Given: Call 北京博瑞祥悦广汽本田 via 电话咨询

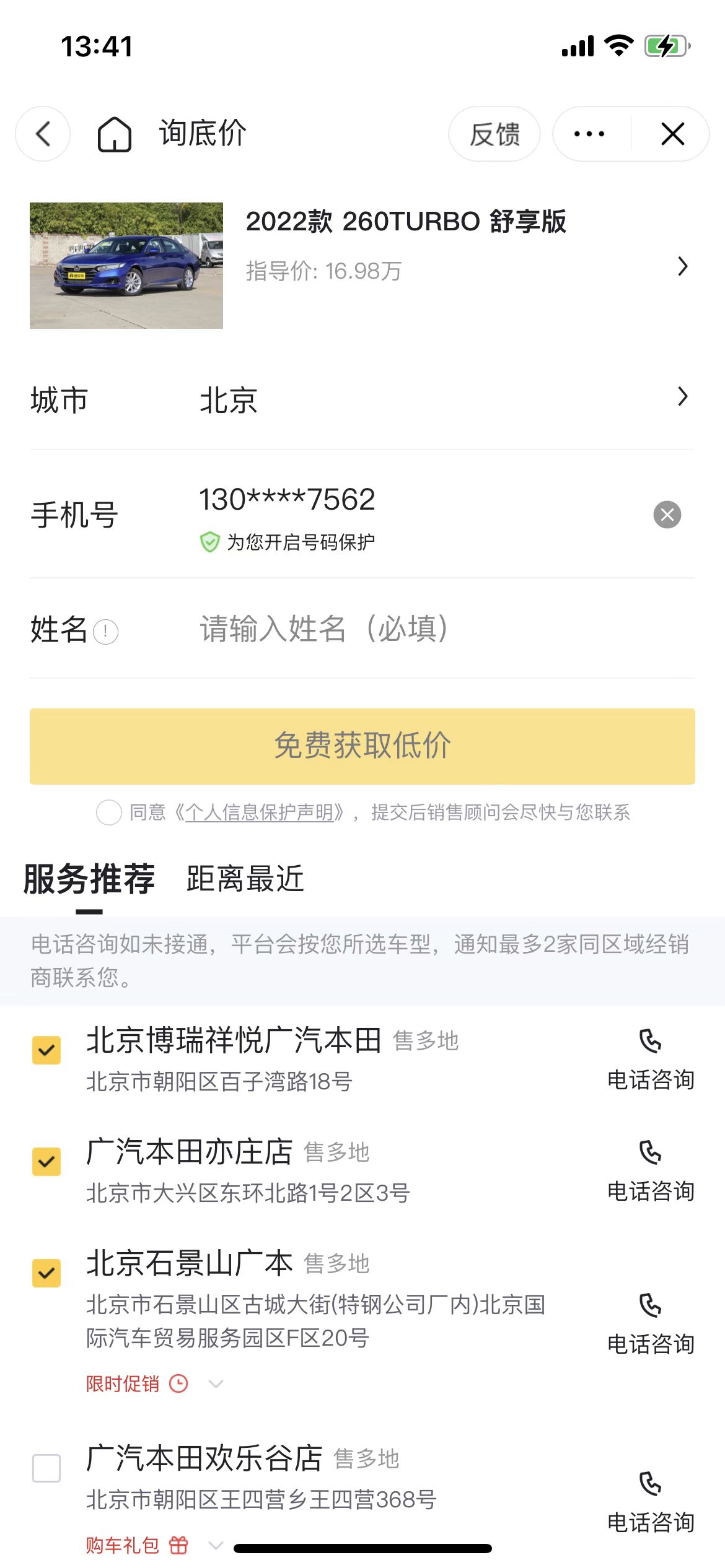Looking at the screenshot, I should click(650, 1058).
